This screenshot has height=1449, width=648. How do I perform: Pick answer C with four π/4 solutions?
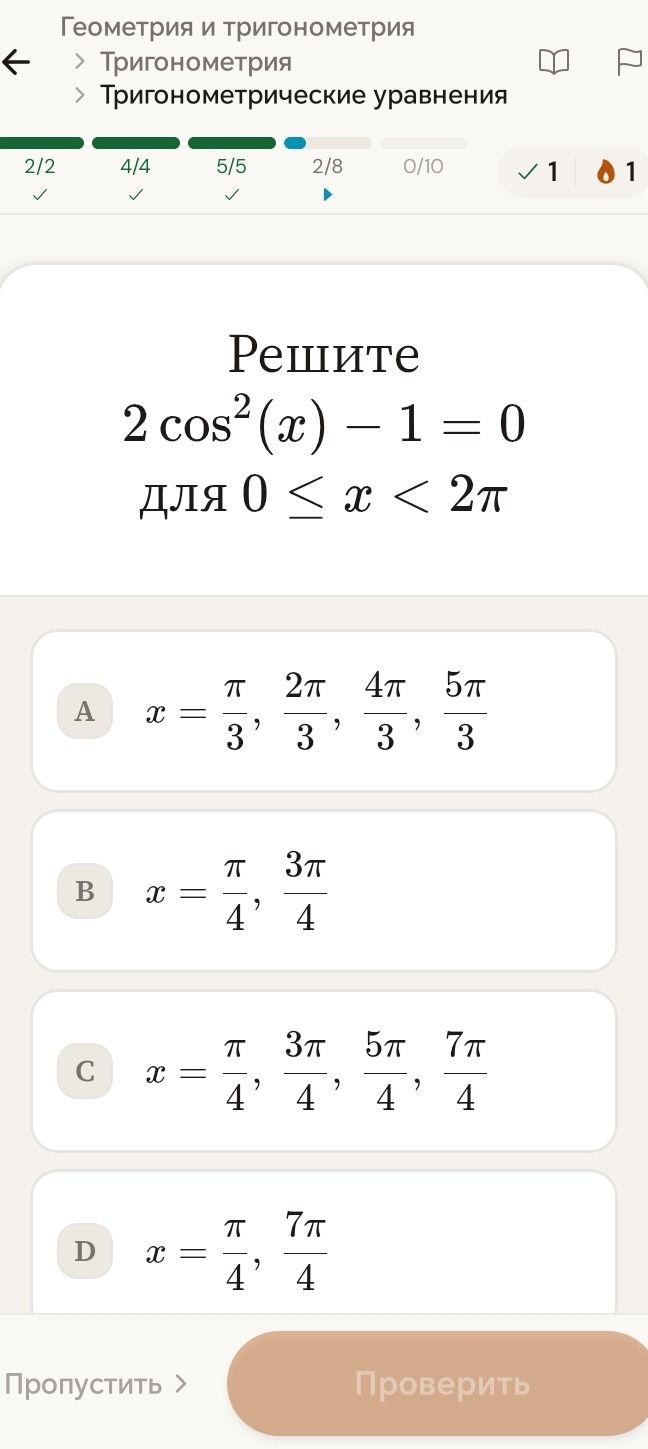(x=324, y=1071)
